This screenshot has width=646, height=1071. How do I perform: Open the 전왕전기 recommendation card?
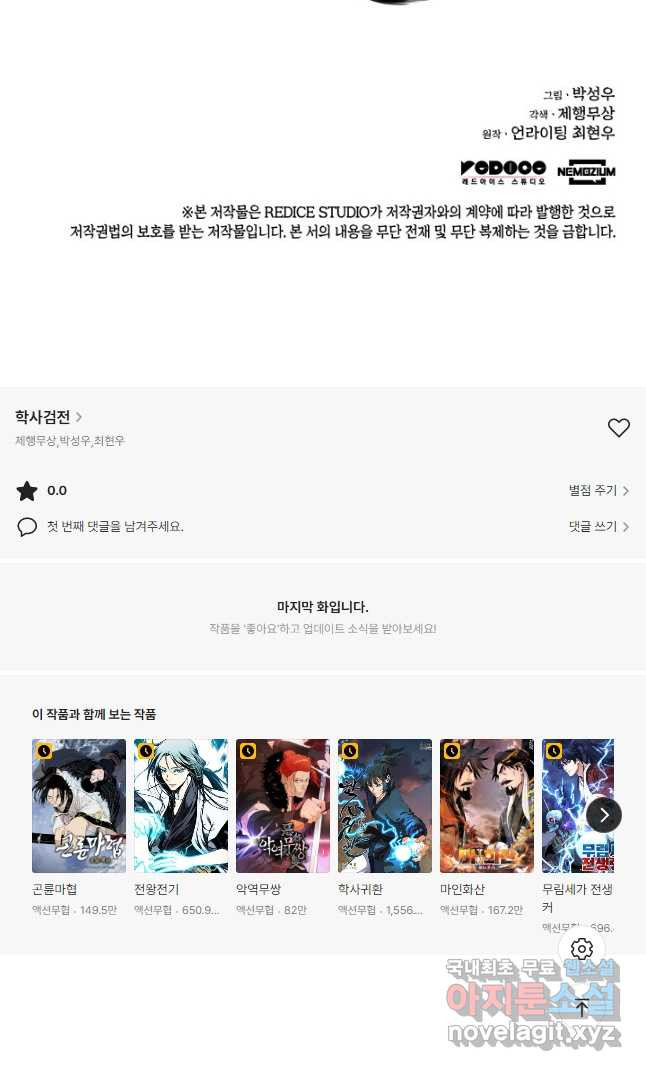[x=181, y=827]
